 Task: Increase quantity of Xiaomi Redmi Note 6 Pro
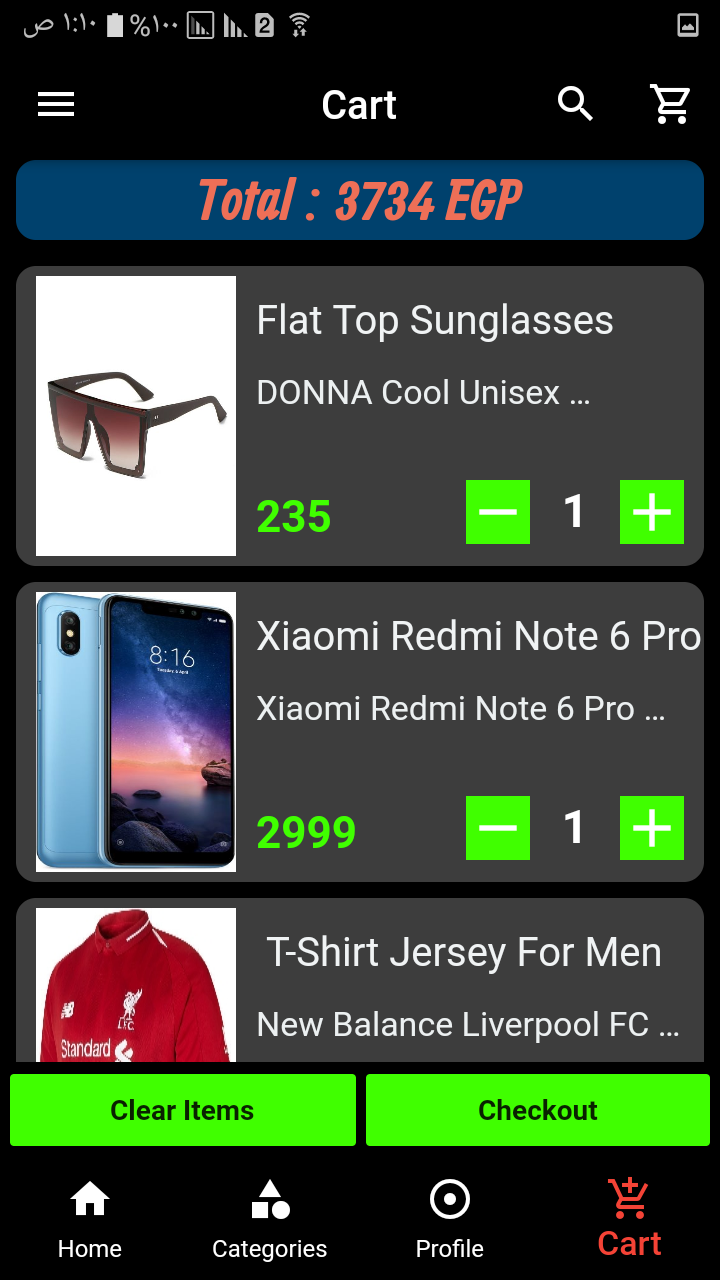point(651,827)
